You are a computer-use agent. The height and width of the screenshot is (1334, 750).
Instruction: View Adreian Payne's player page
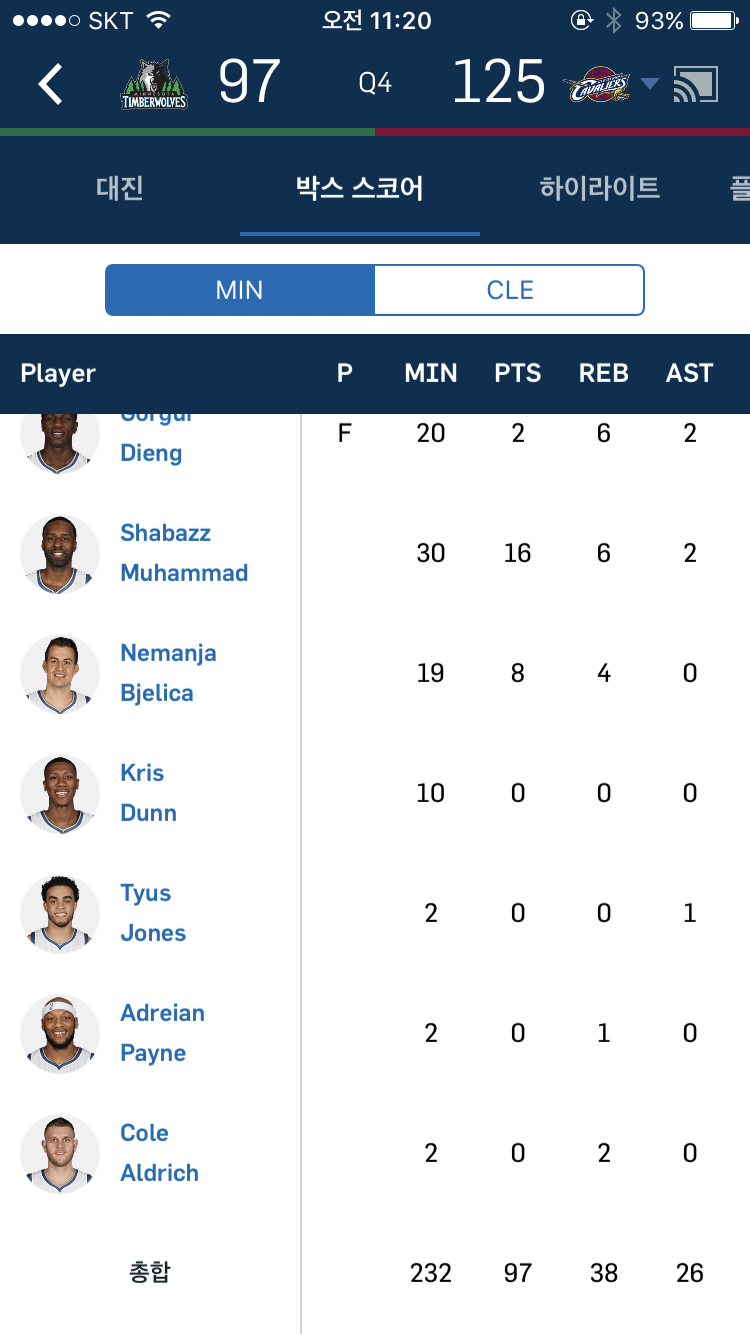(x=162, y=1033)
